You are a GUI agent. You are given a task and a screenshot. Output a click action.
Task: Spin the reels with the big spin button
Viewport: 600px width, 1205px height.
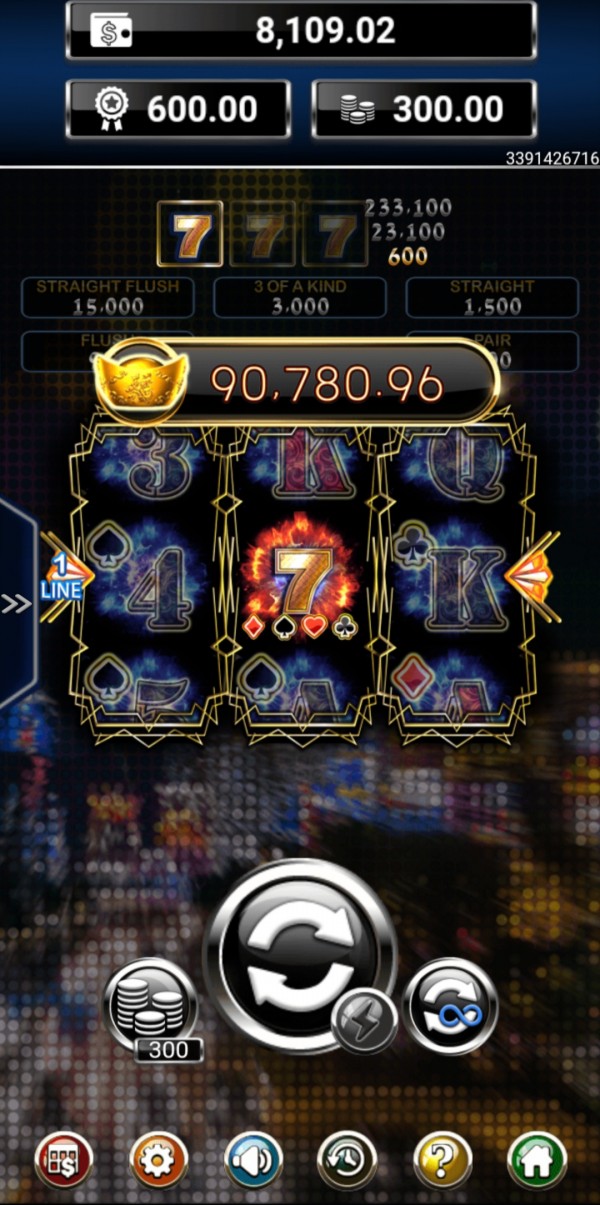299,955
